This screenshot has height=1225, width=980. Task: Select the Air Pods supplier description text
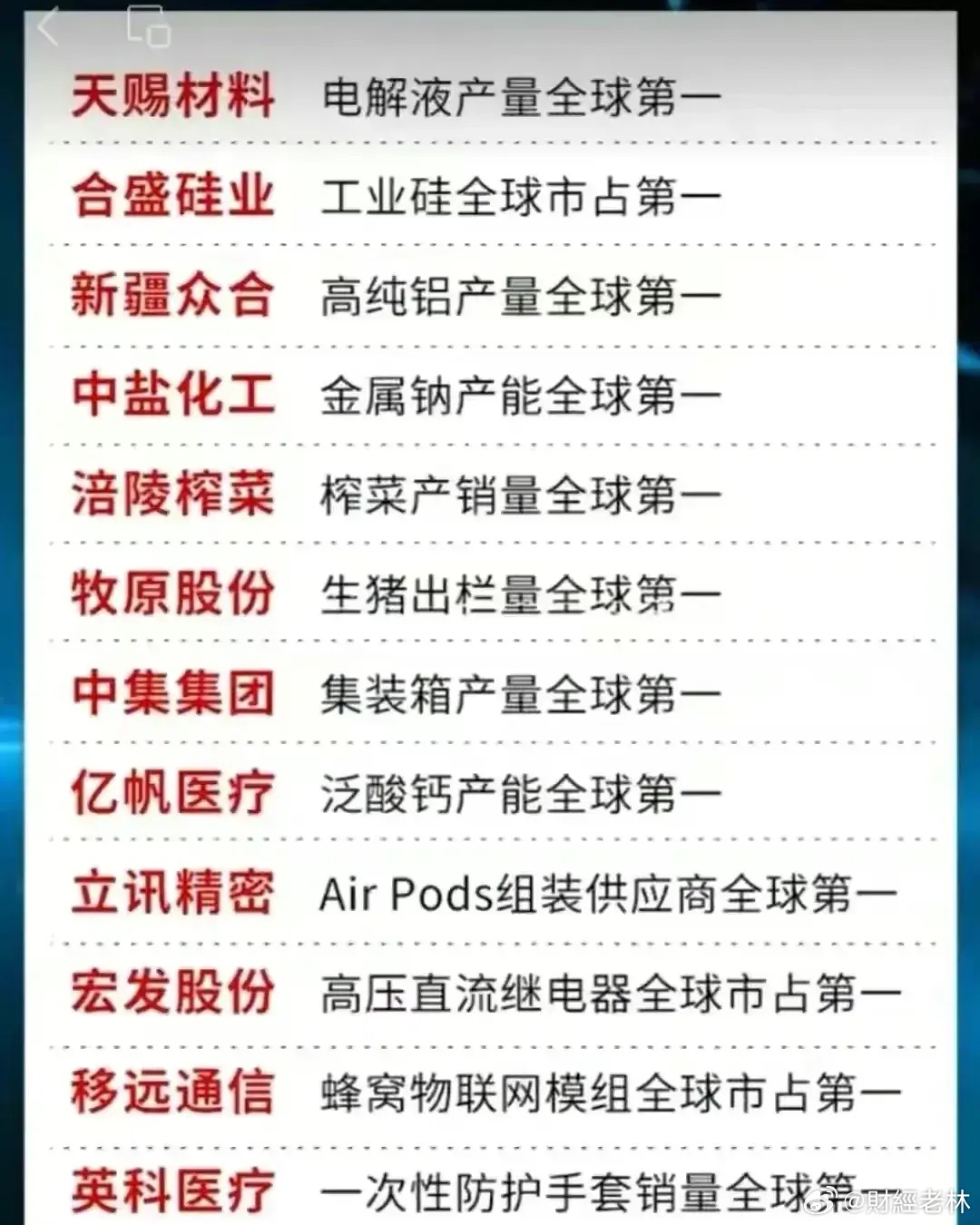coord(608,894)
